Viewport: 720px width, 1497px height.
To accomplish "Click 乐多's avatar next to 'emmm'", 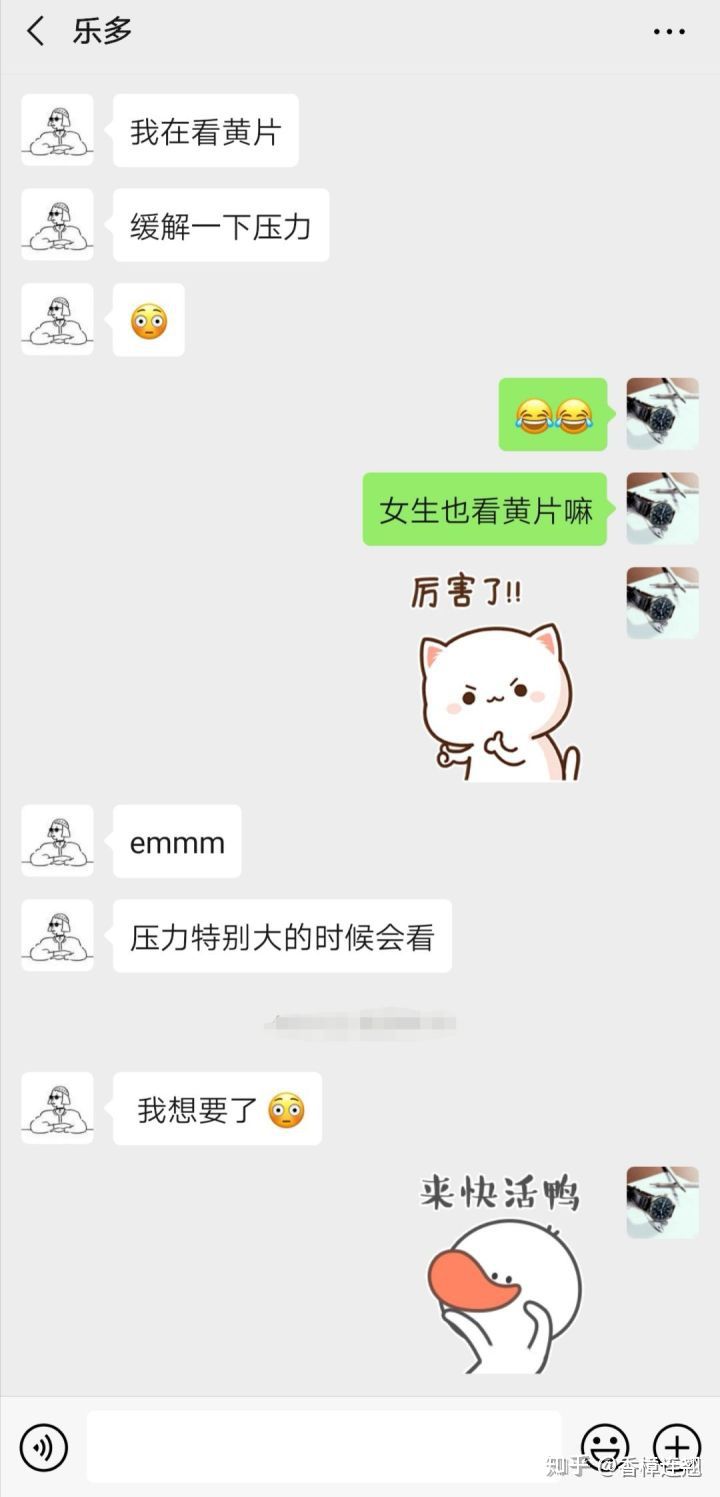I will tap(57, 841).
